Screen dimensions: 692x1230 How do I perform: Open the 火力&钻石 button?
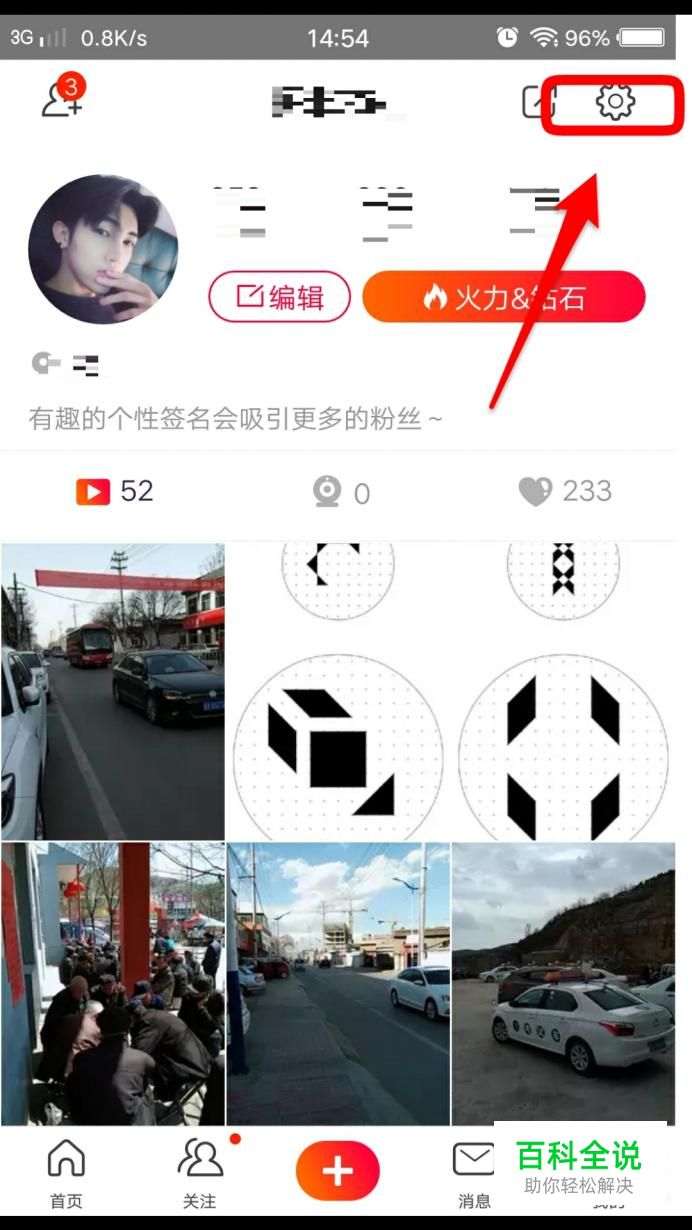[504, 297]
